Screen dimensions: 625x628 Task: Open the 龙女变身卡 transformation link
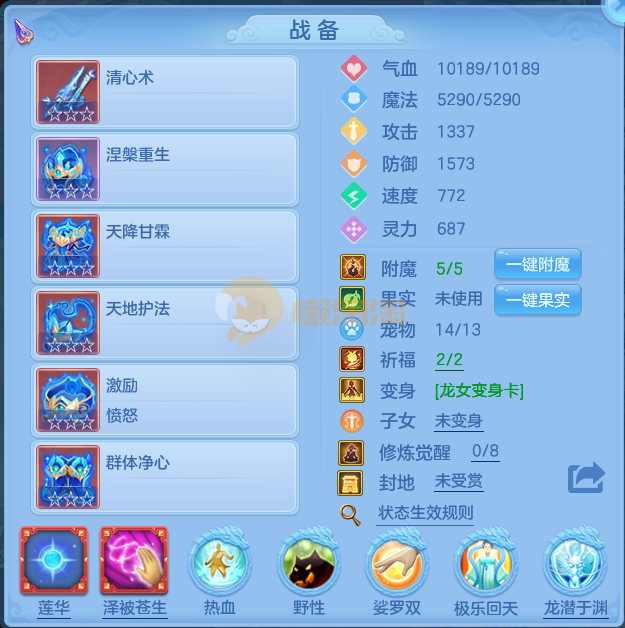click(479, 390)
